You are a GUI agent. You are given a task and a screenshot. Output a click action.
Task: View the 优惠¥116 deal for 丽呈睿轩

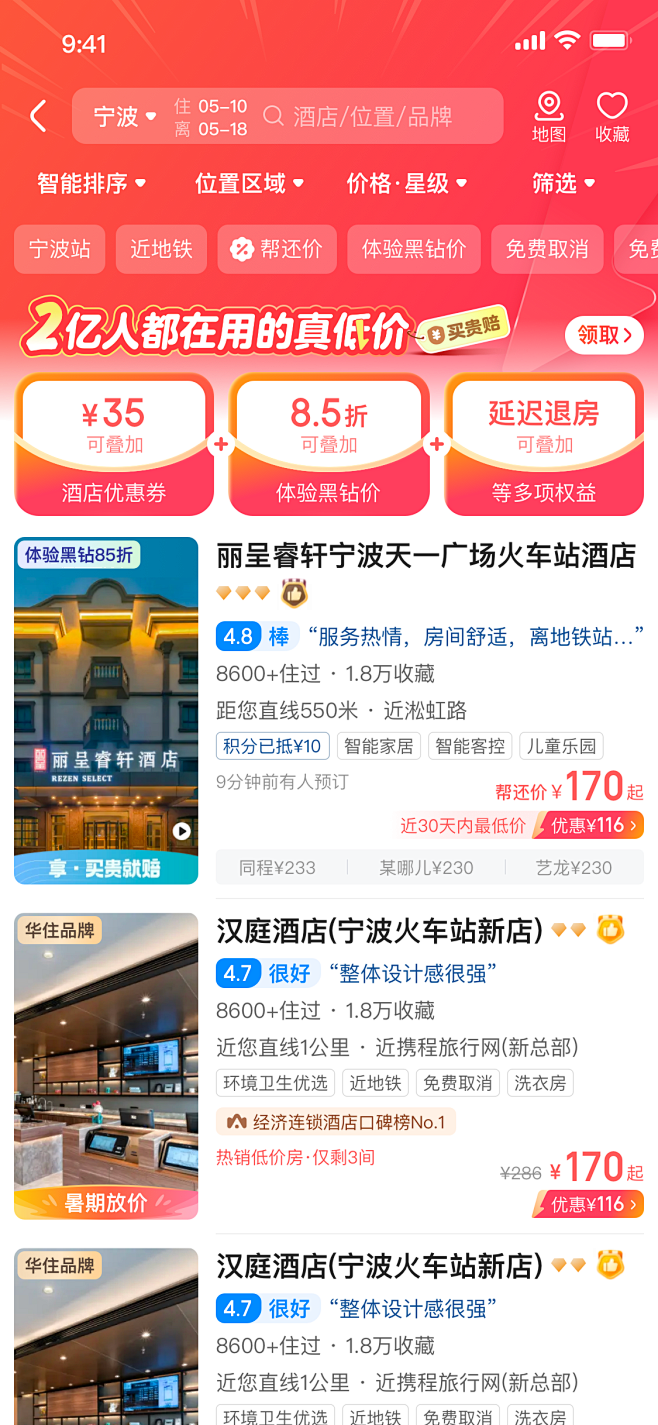(588, 826)
